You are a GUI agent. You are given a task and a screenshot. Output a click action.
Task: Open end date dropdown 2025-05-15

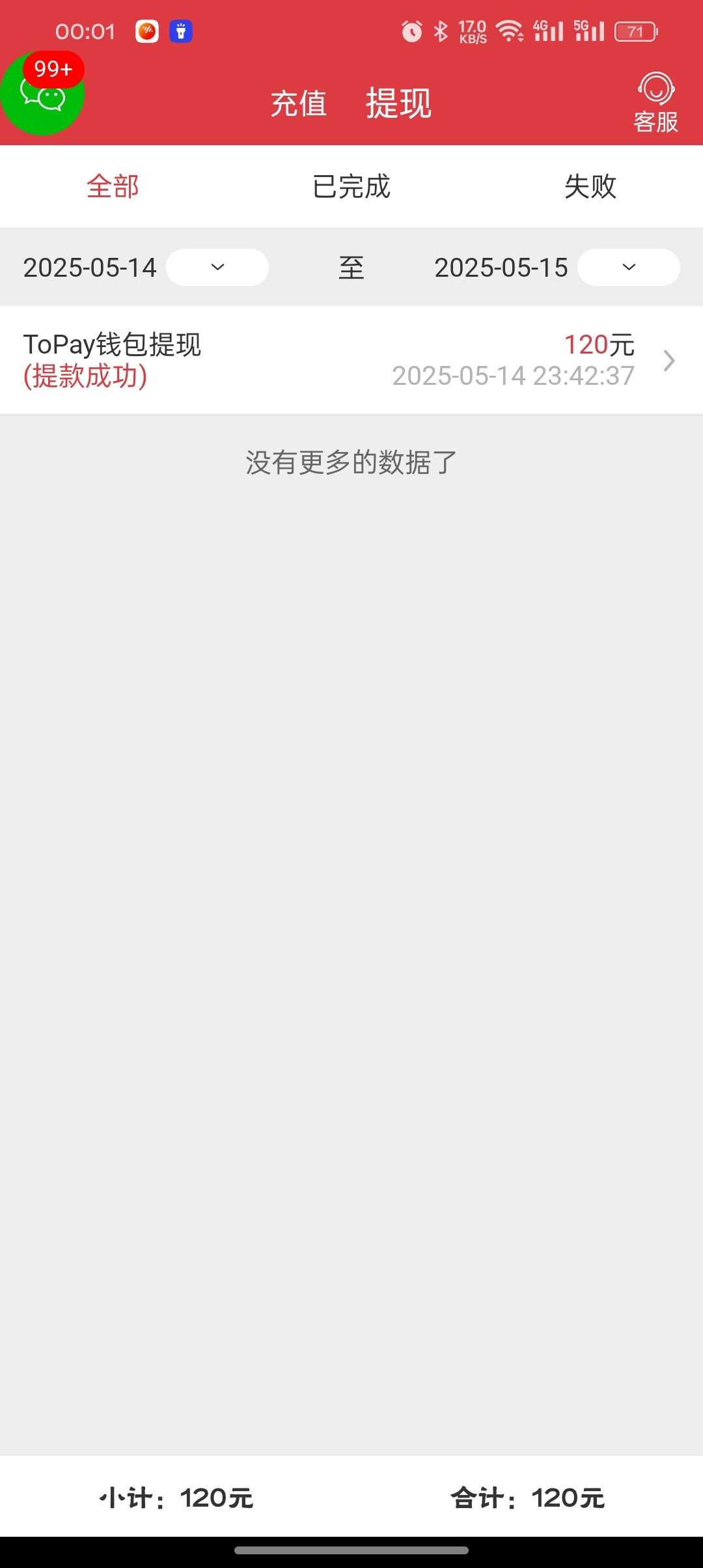(628, 267)
